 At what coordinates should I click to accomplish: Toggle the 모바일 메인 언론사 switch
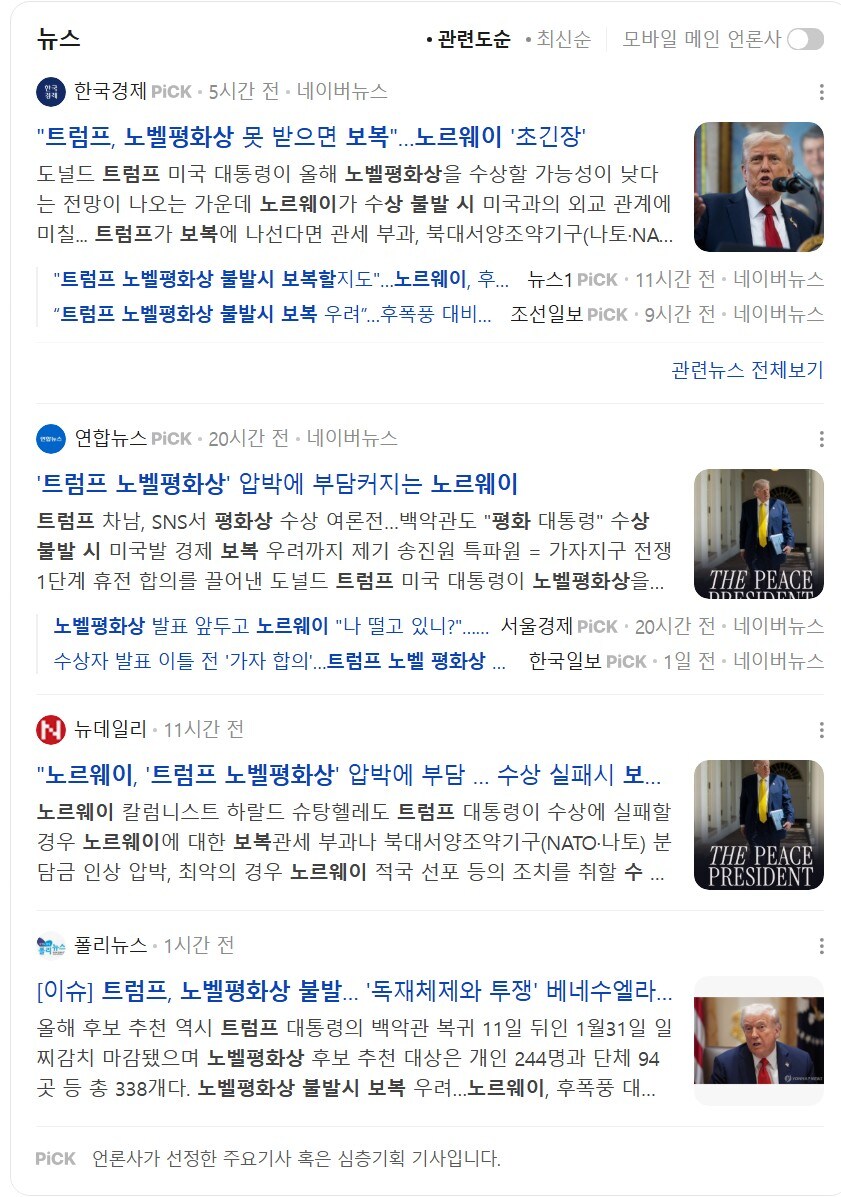pos(805,39)
